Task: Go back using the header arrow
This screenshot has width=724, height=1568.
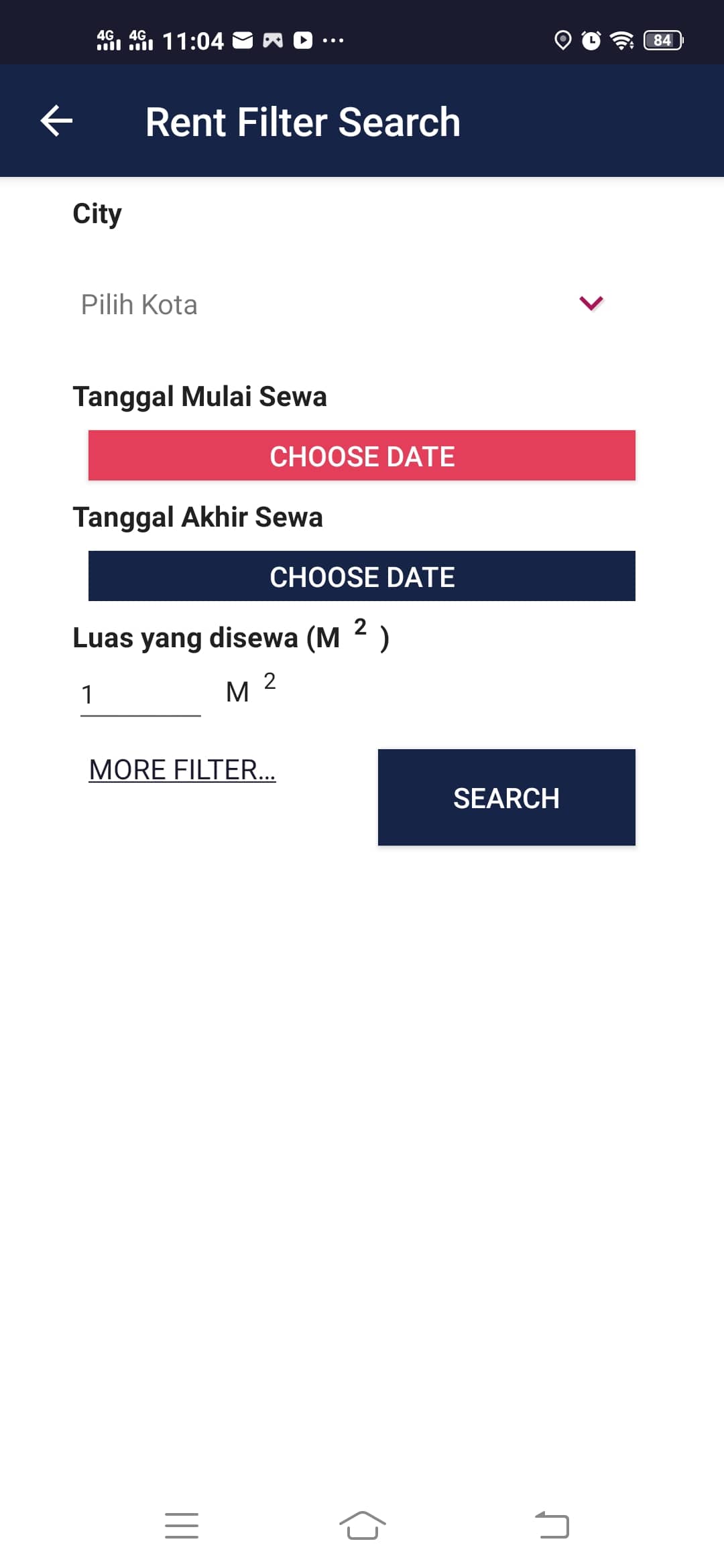Action: coord(56,121)
